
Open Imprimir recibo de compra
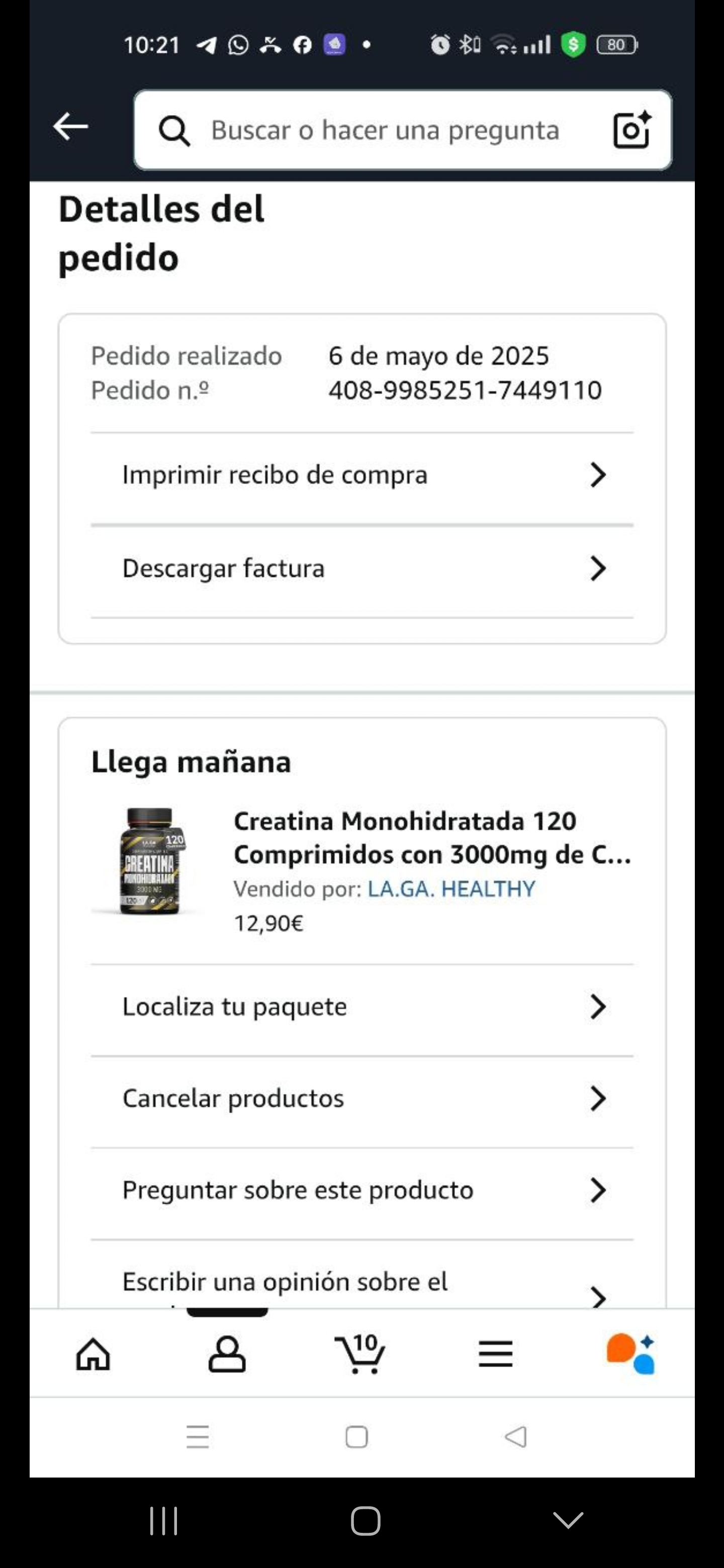[361, 475]
